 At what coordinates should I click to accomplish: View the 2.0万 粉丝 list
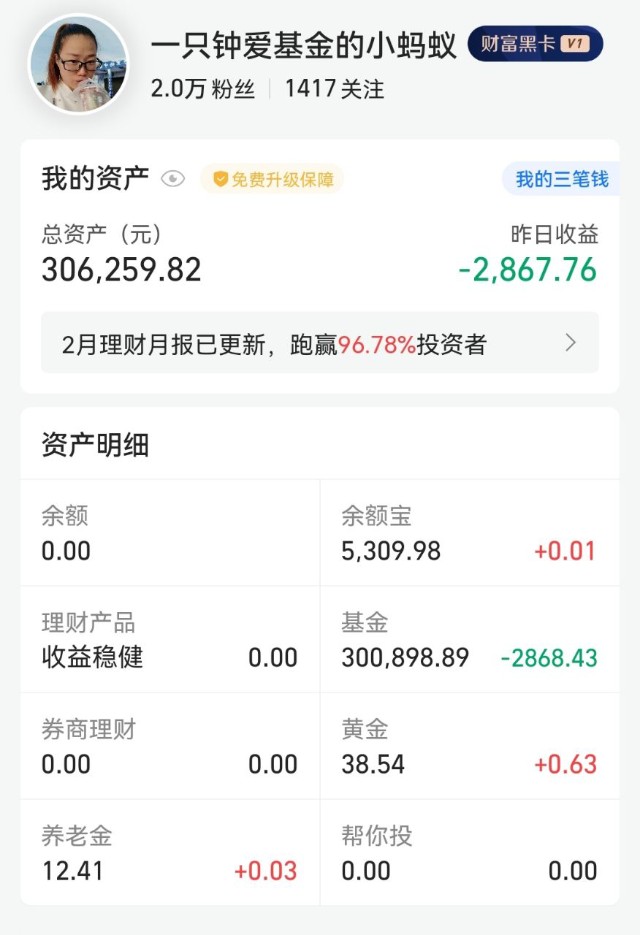202,88
